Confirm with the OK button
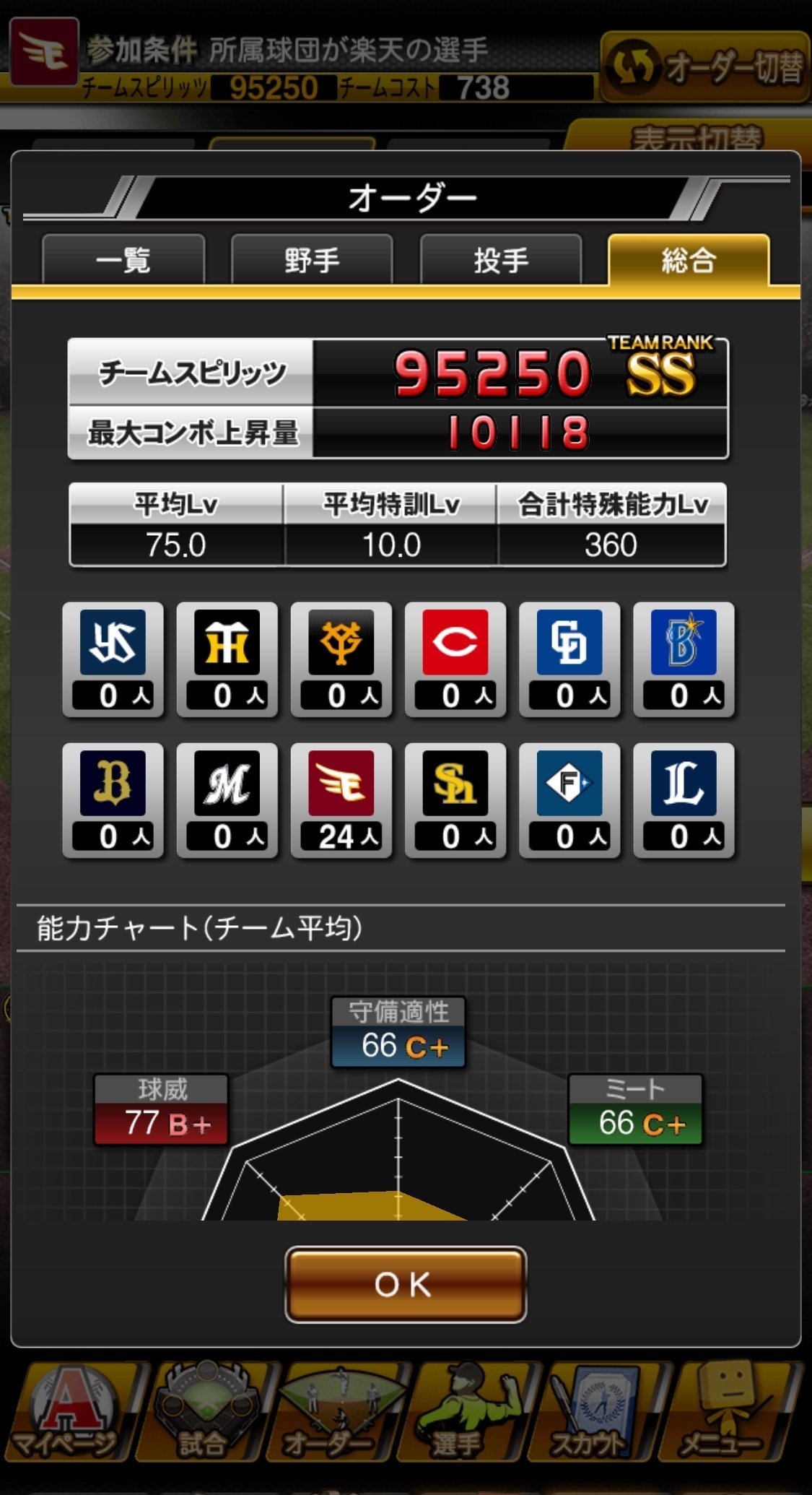This screenshot has height=1495, width=812. coord(406,1284)
